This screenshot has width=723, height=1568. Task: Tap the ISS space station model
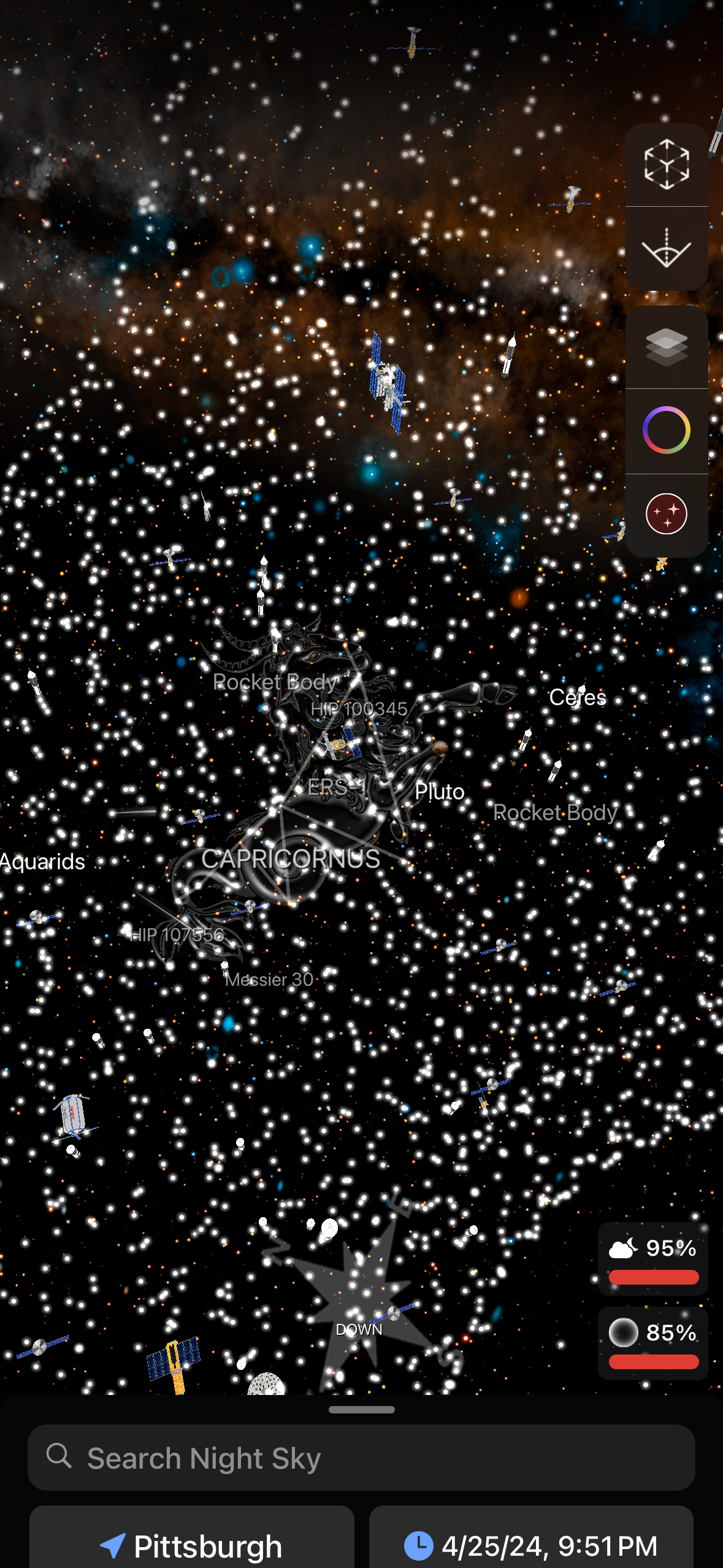coord(389,383)
